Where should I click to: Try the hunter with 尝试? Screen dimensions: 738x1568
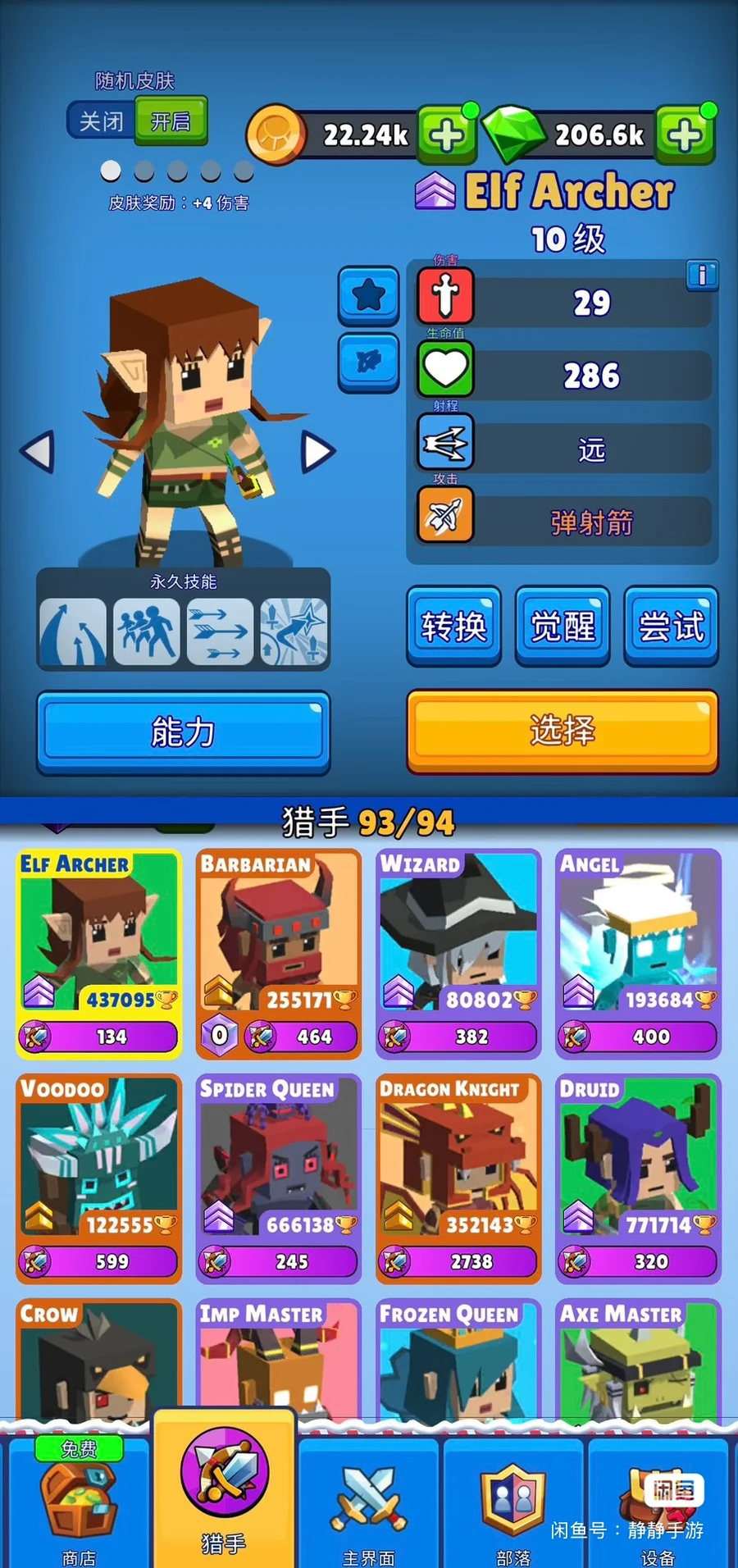click(671, 627)
